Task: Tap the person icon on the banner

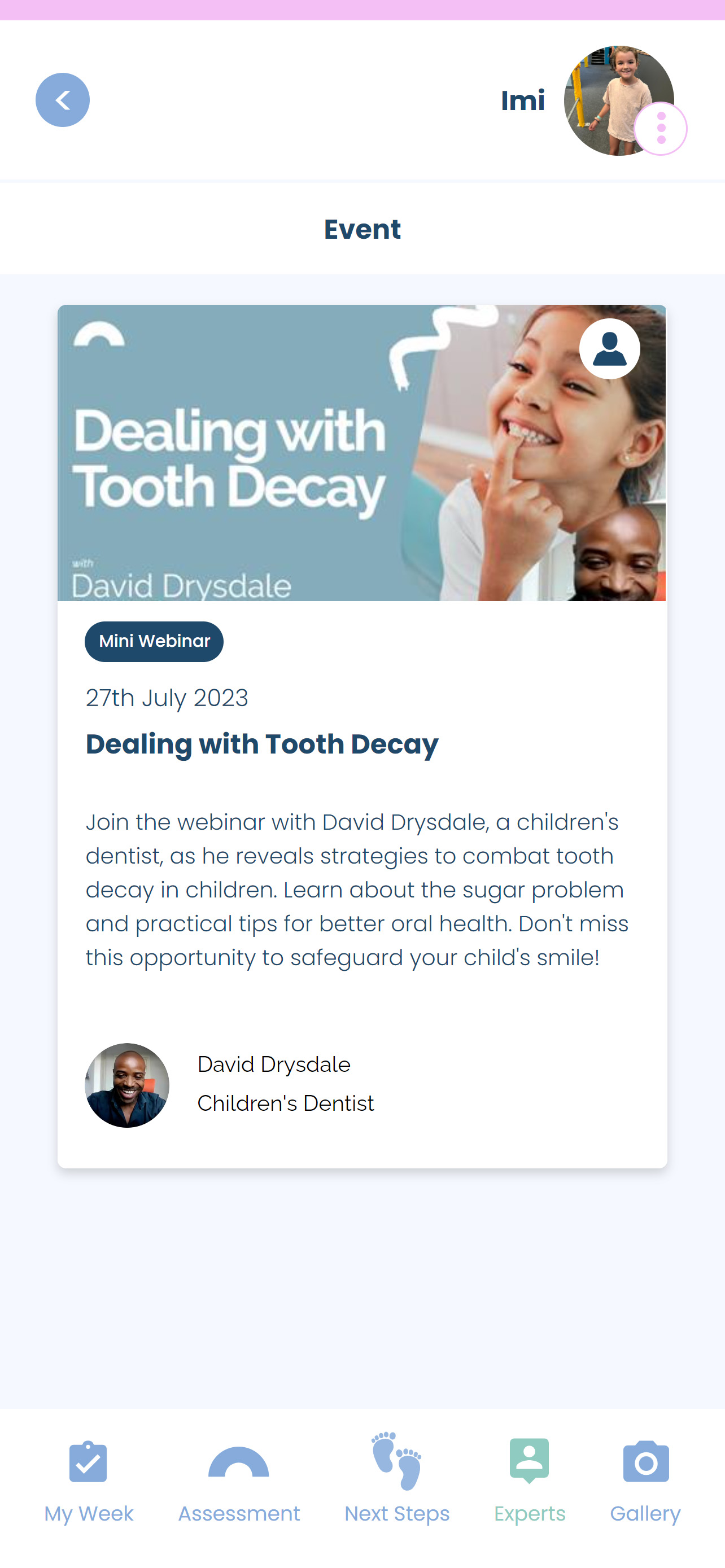Action: (609, 349)
